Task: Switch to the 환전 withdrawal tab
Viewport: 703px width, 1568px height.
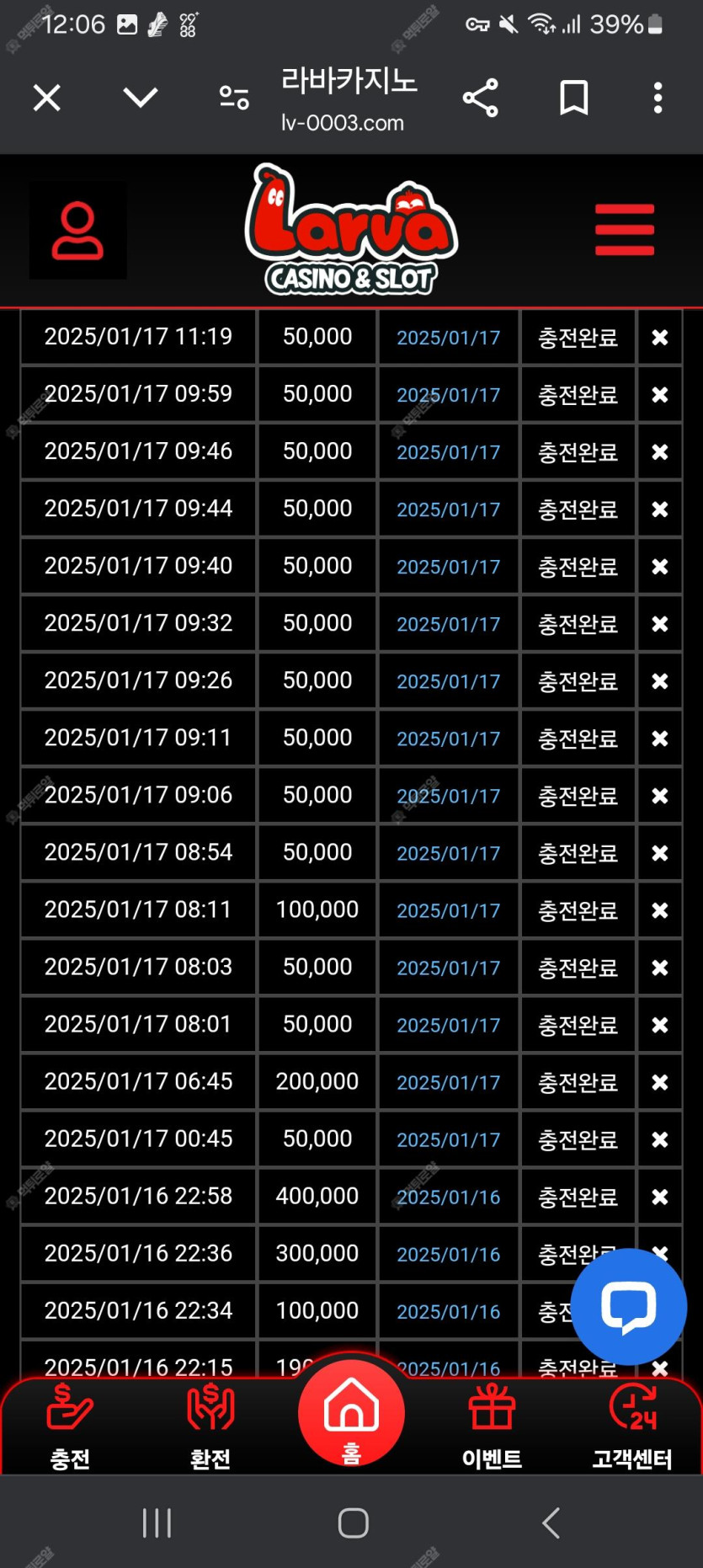Action: click(x=210, y=1425)
